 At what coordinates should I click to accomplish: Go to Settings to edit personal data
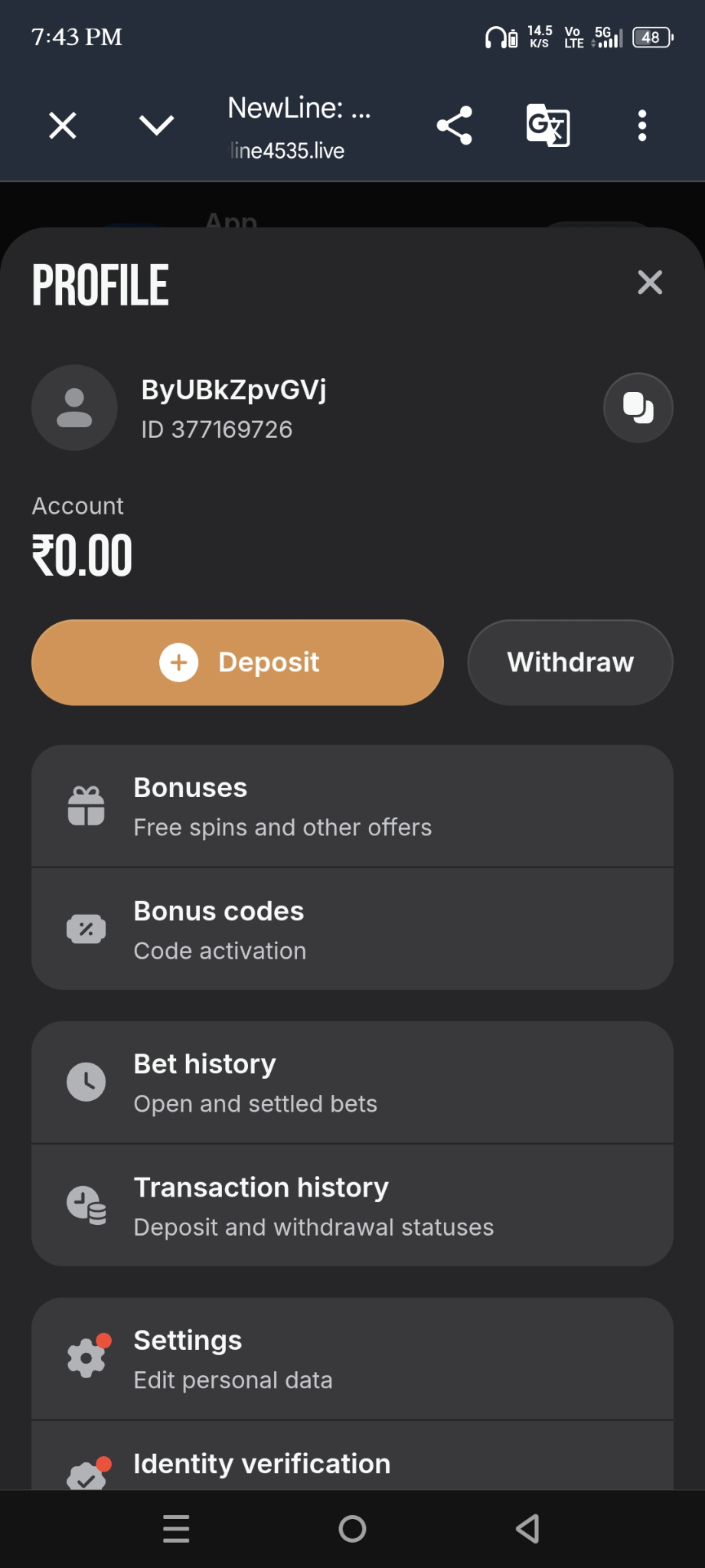pos(352,1359)
